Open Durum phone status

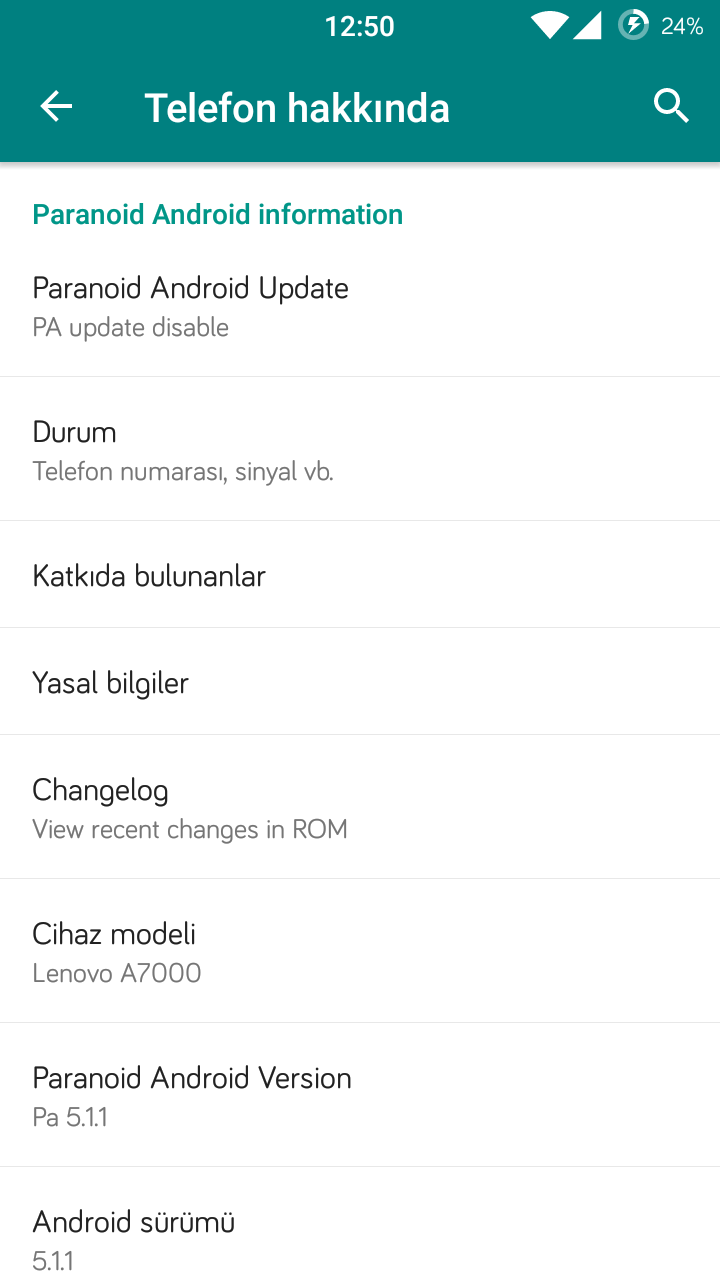[x=360, y=450]
